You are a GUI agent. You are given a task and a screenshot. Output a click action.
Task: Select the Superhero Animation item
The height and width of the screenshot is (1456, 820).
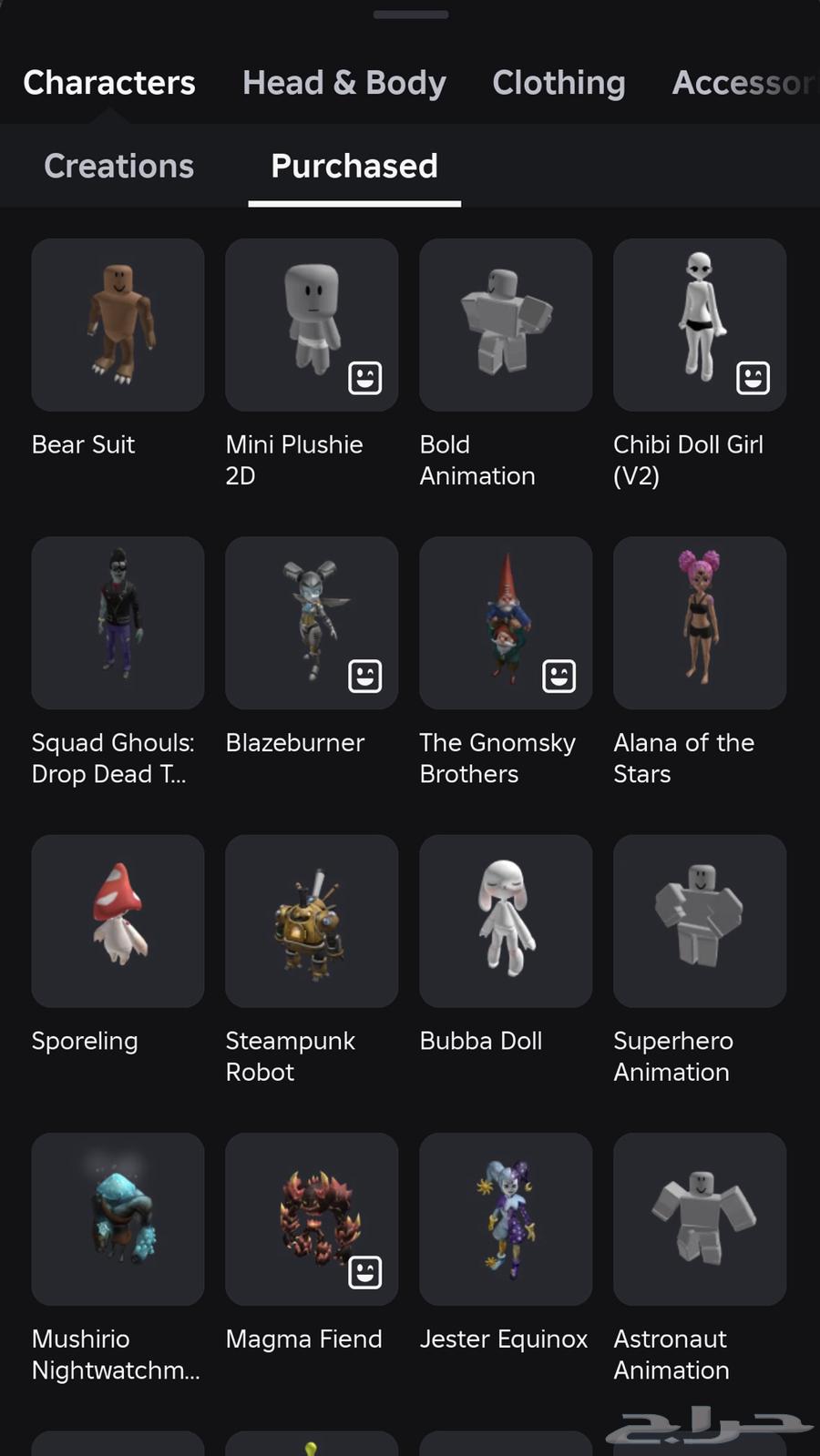pyautogui.click(x=700, y=921)
